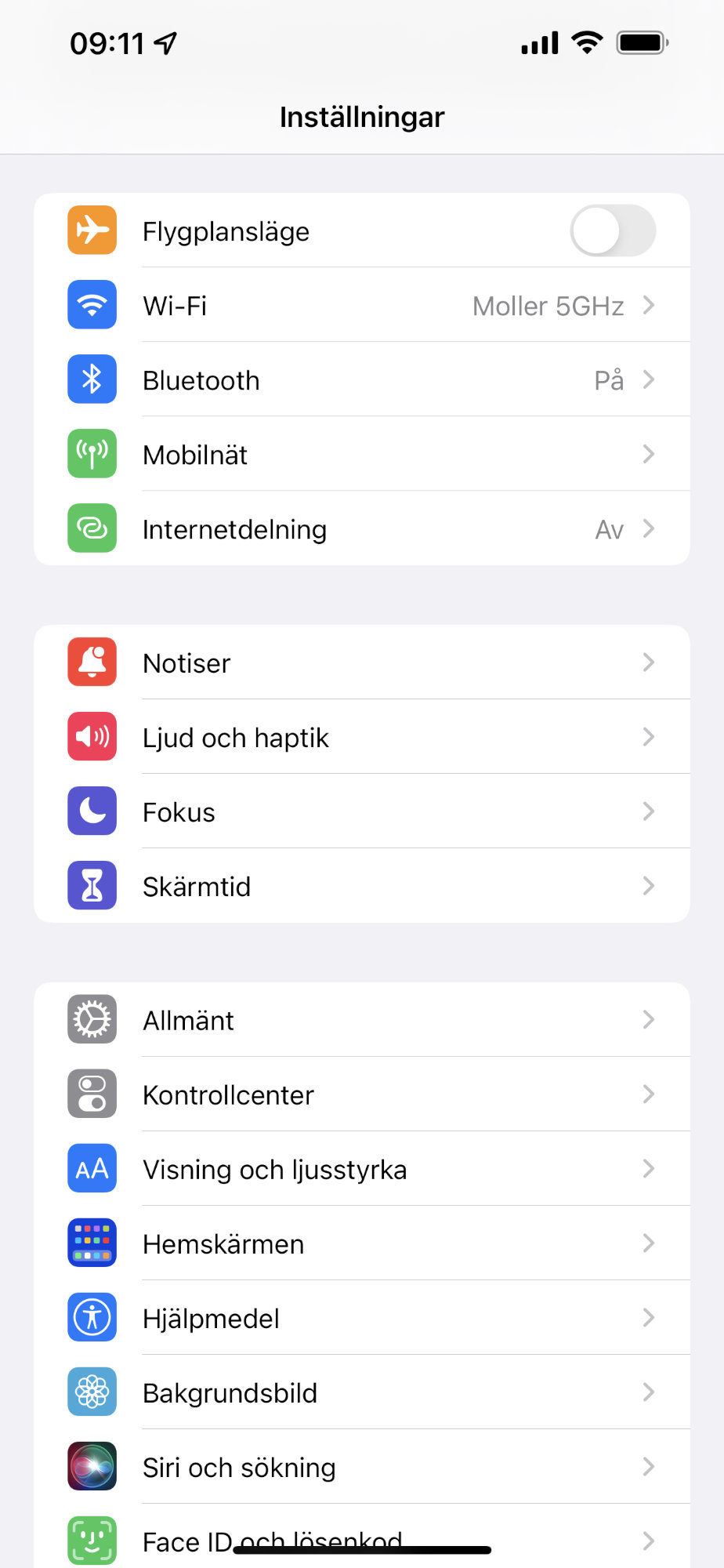Open Wi-Fi settings
Image resolution: width=724 pixels, height=1568 pixels.
(x=360, y=305)
